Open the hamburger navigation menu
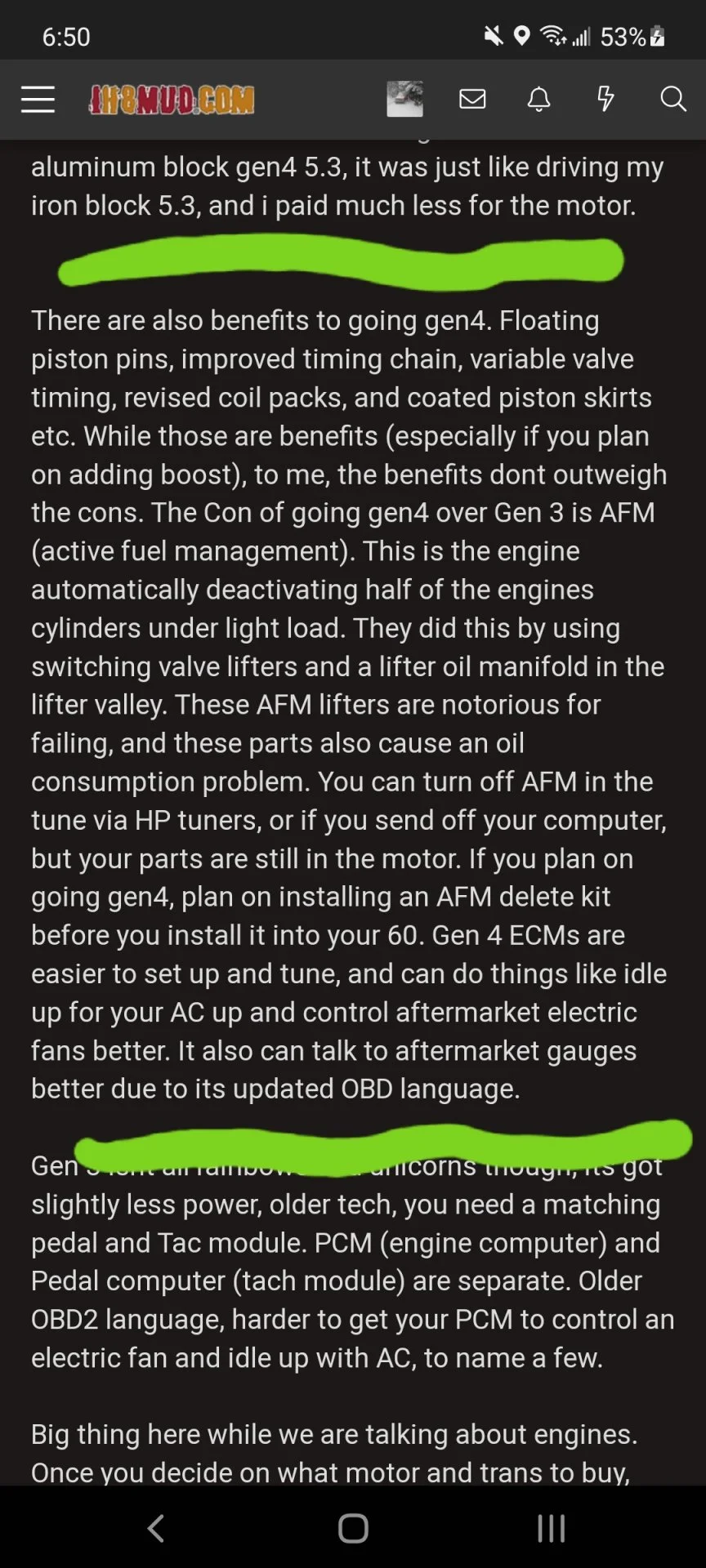 (38, 100)
